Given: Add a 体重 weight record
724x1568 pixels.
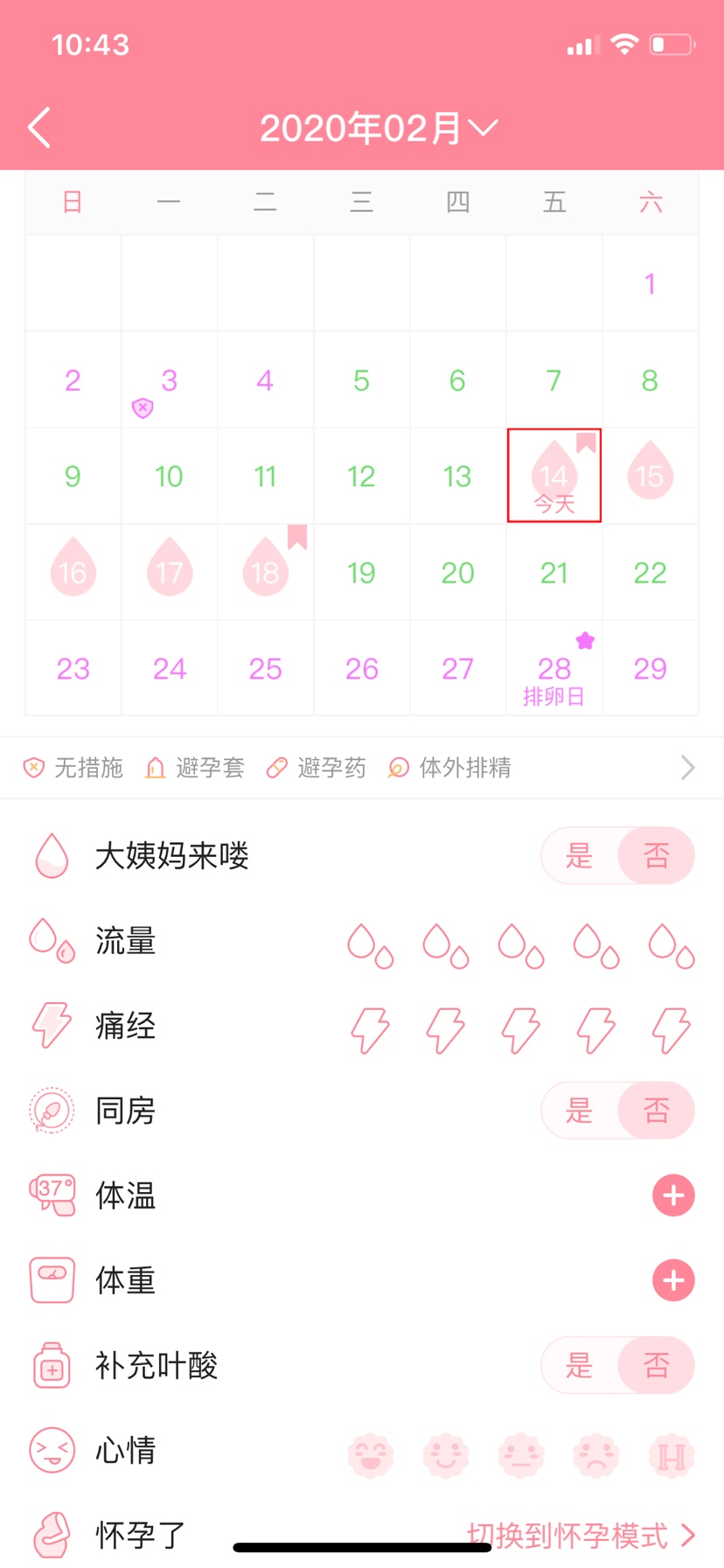Looking at the screenshot, I should click(673, 1280).
